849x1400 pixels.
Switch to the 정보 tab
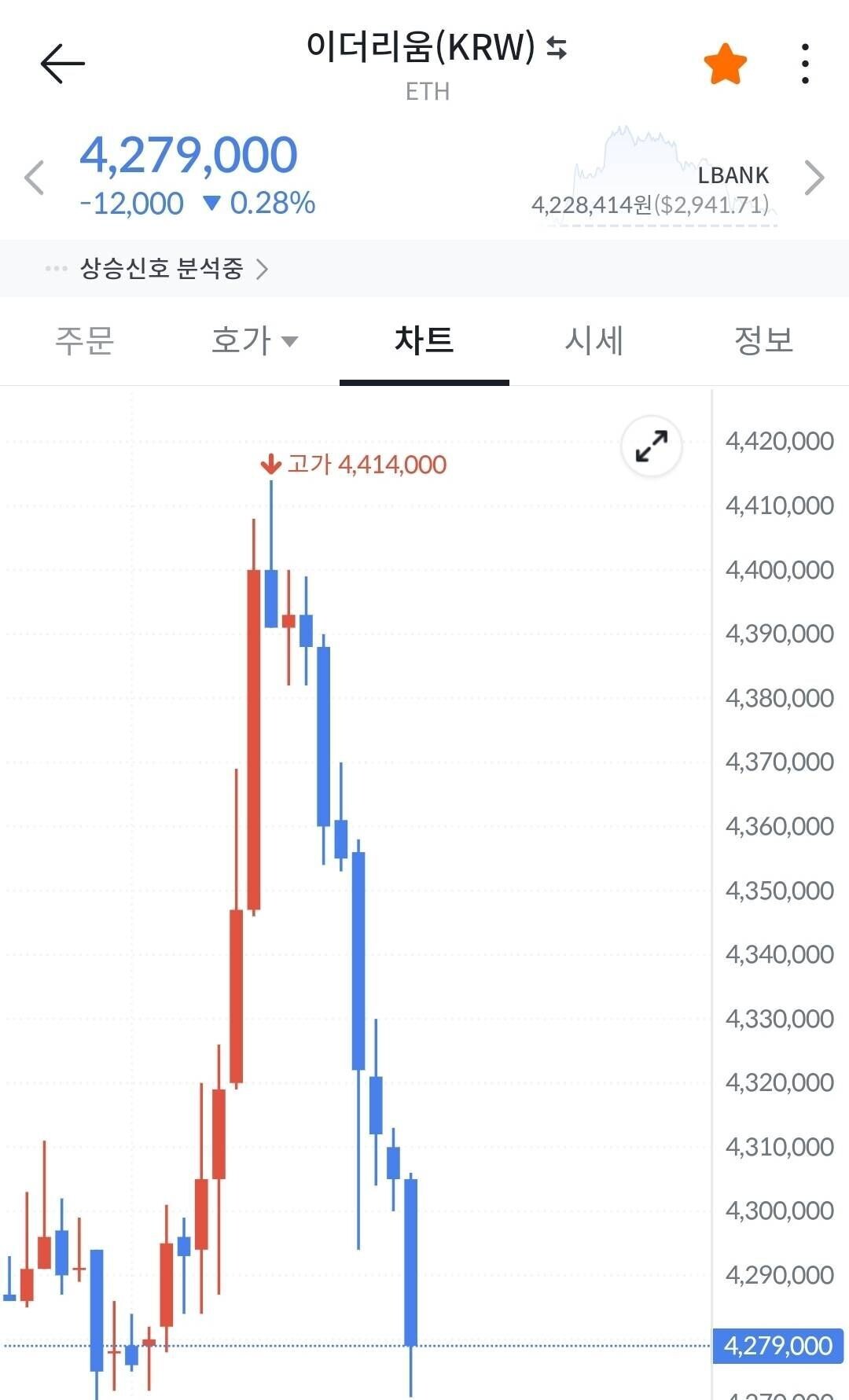[x=764, y=341]
